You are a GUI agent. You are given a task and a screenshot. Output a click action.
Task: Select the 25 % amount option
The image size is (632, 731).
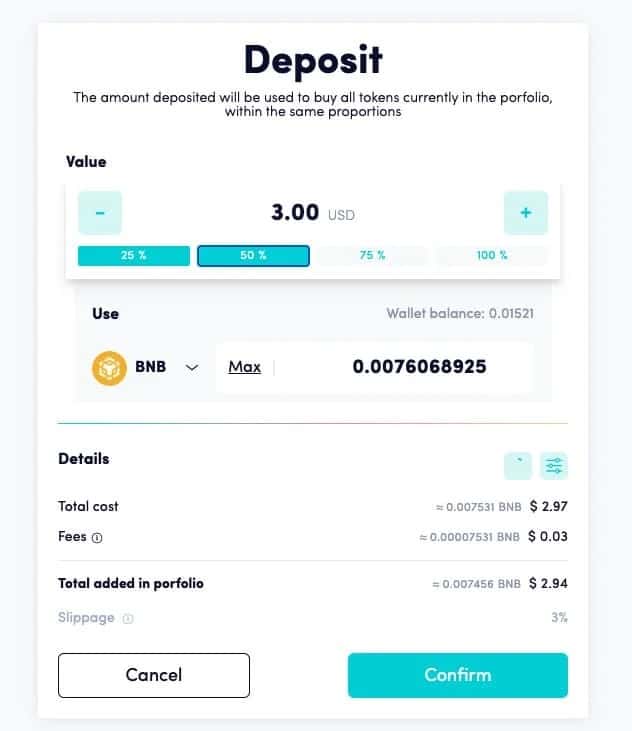[133, 256]
